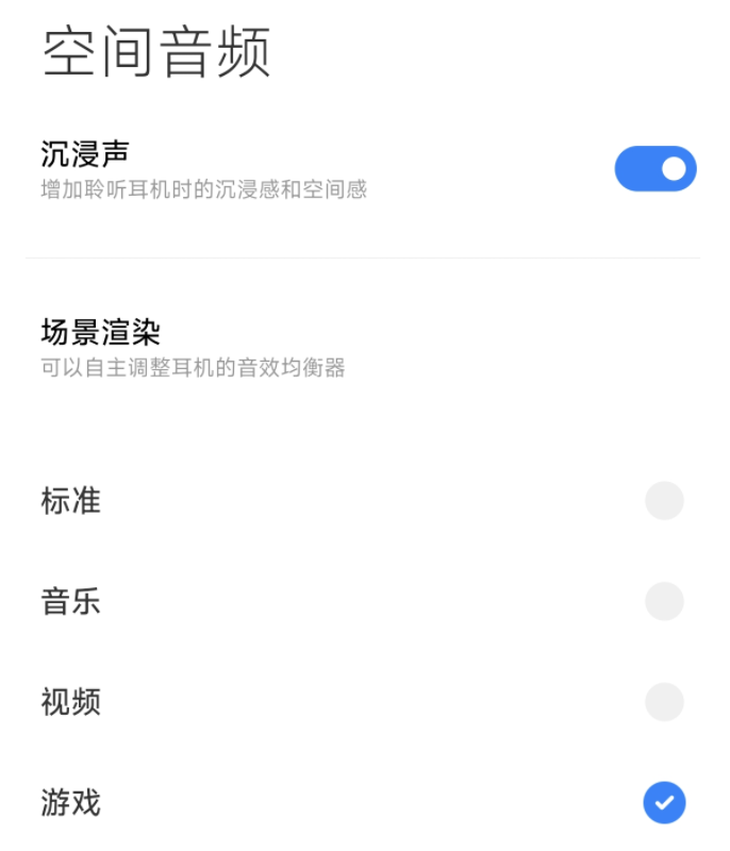Choose the 音乐 scene option
730x851 pixels.
tap(664, 601)
